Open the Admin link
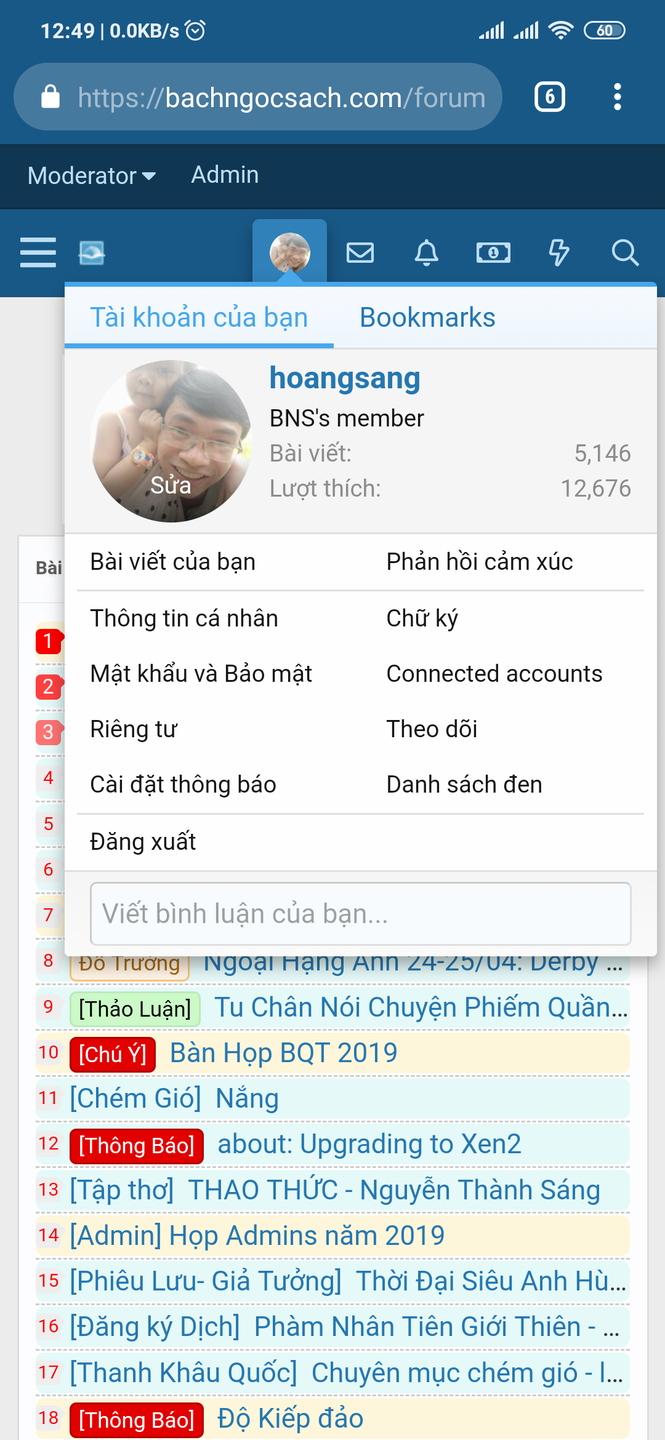The image size is (665, 1440). [x=225, y=175]
